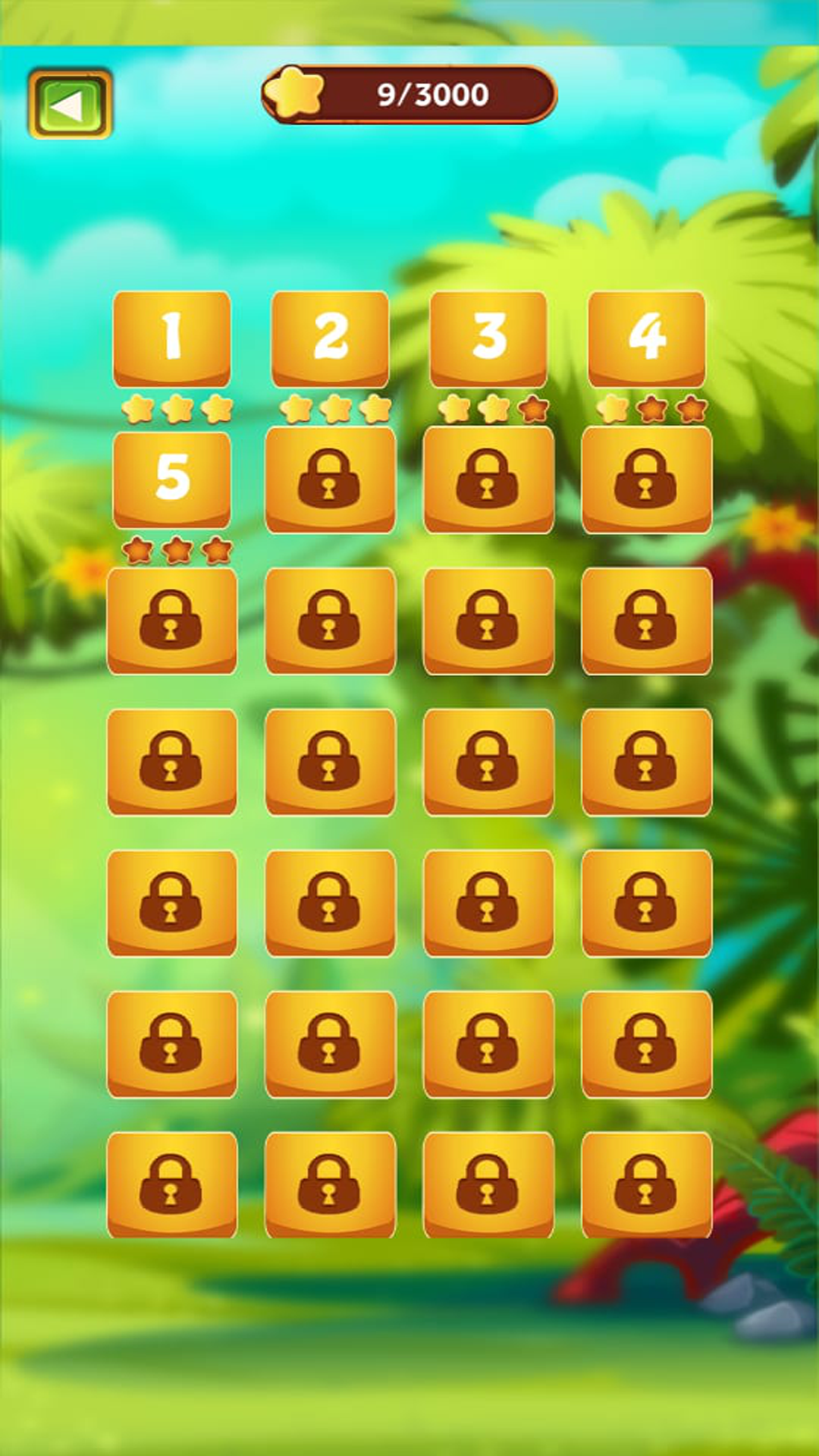Open level 2
The width and height of the screenshot is (819, 1456).
(330, 338)
